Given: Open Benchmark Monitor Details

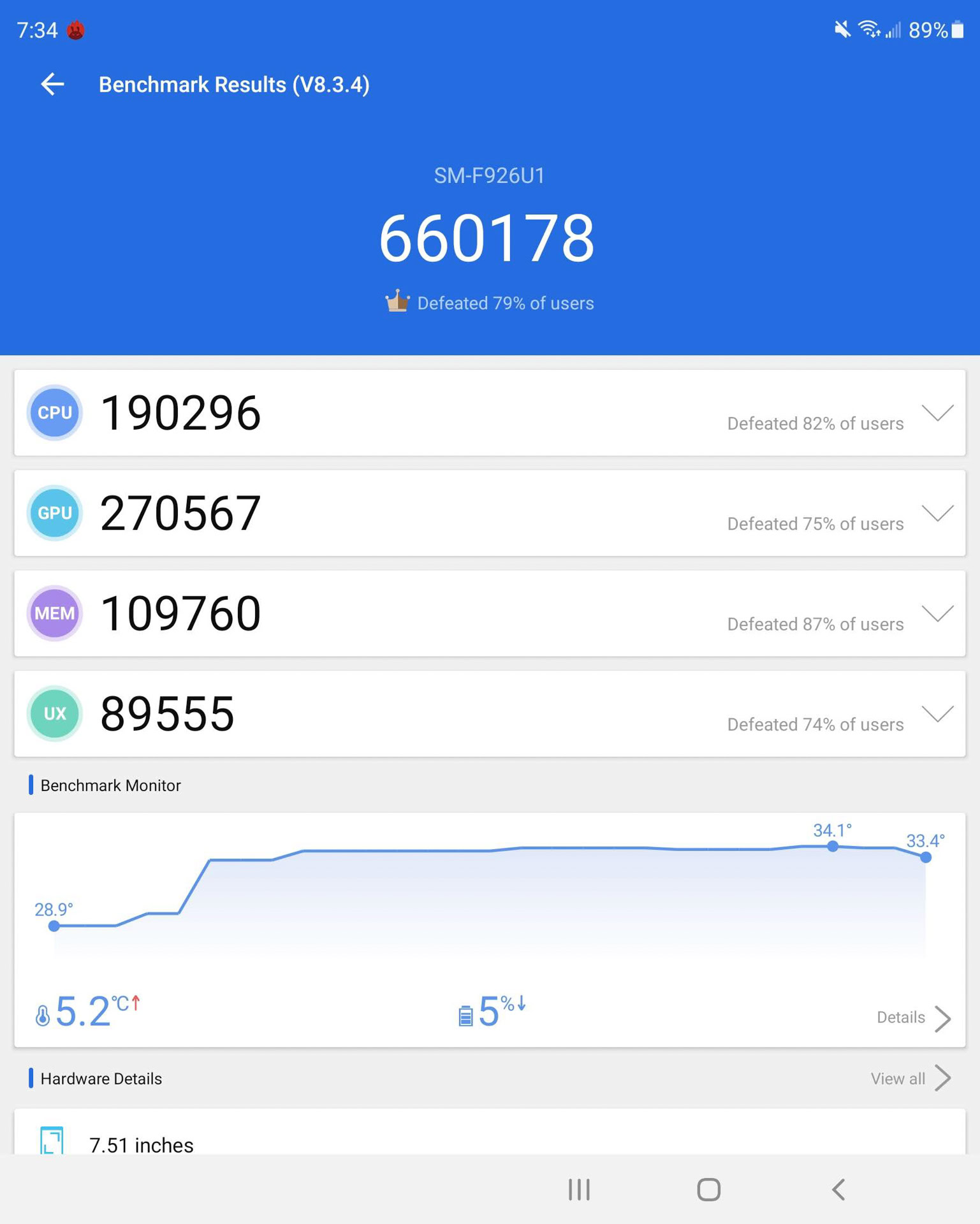Looking at the screenshot, I should 913,1017.
